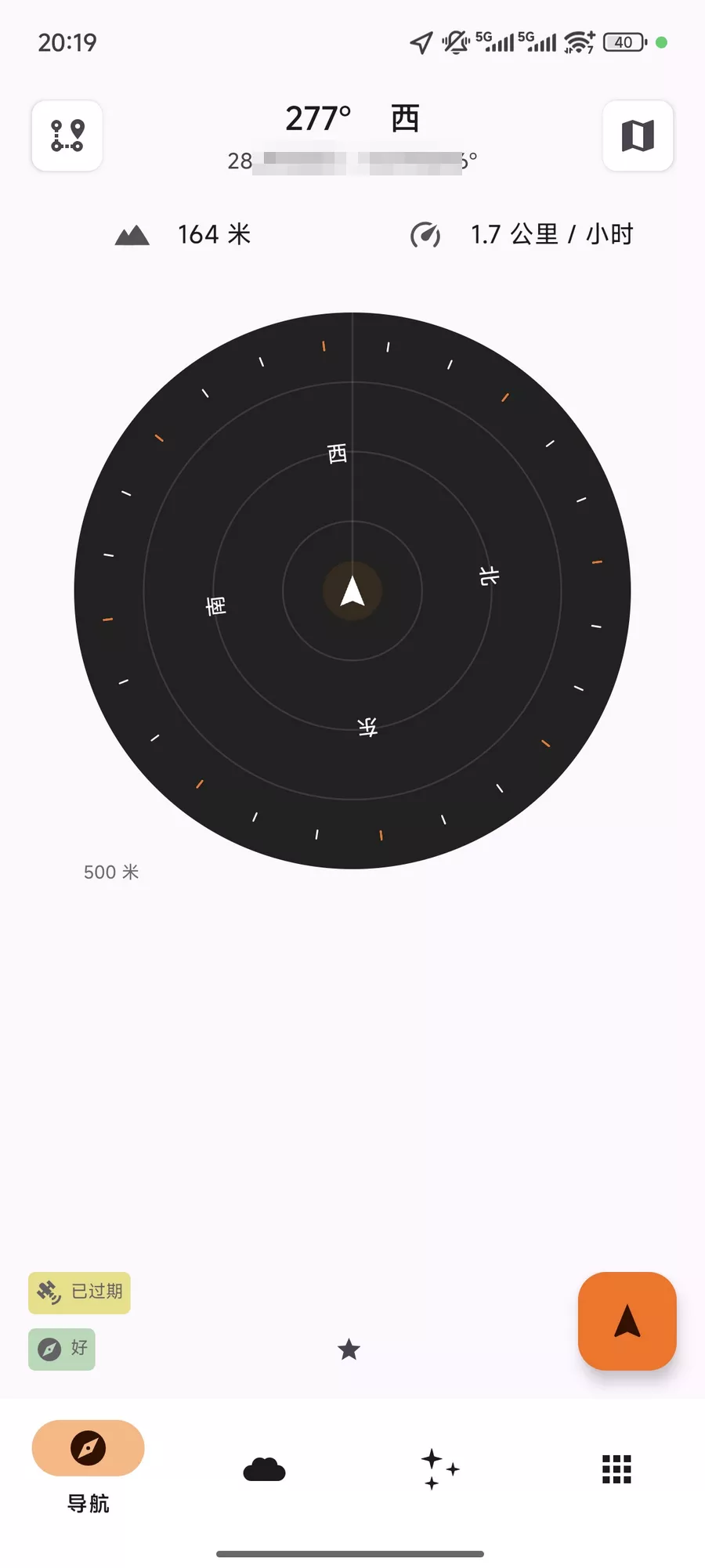The width and height of the screenshot is (705, 1568).
Task: Open the cloud weather tab icon
Action: [264, 1469]
